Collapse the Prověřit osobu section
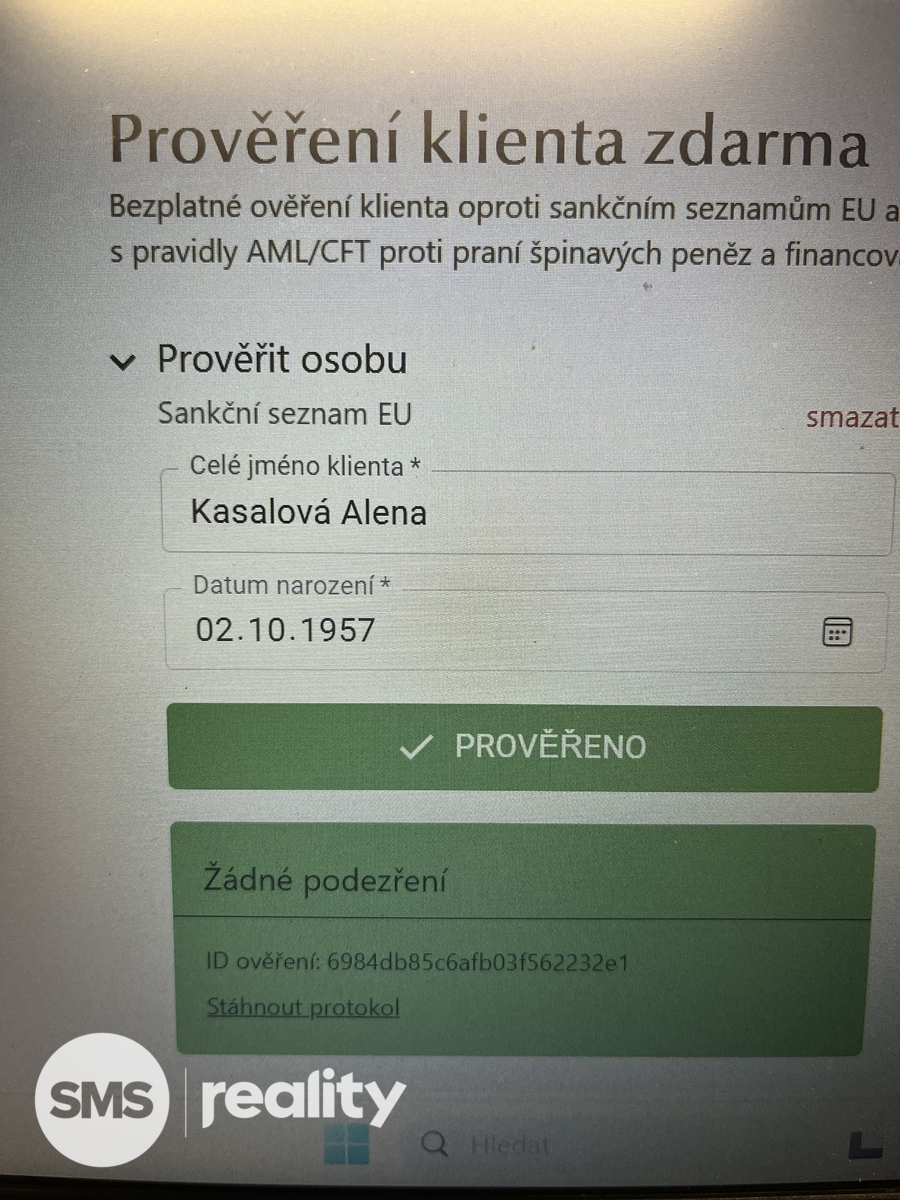This screenshot has width=900, height=1200. click(123, 362)
